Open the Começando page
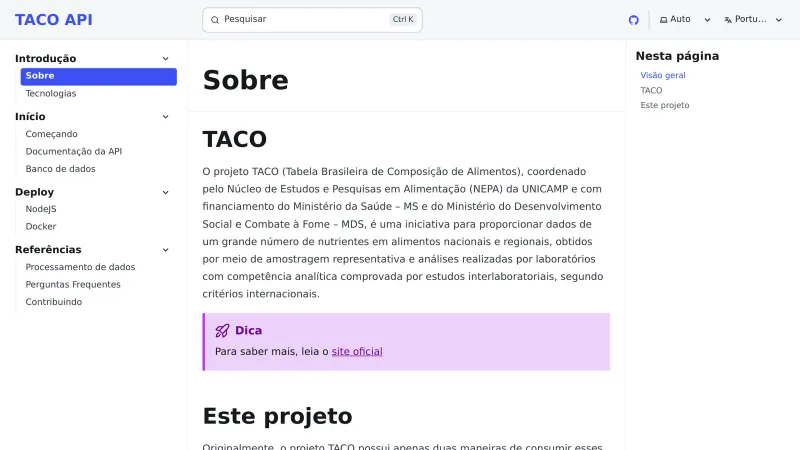 pos(51,134)
